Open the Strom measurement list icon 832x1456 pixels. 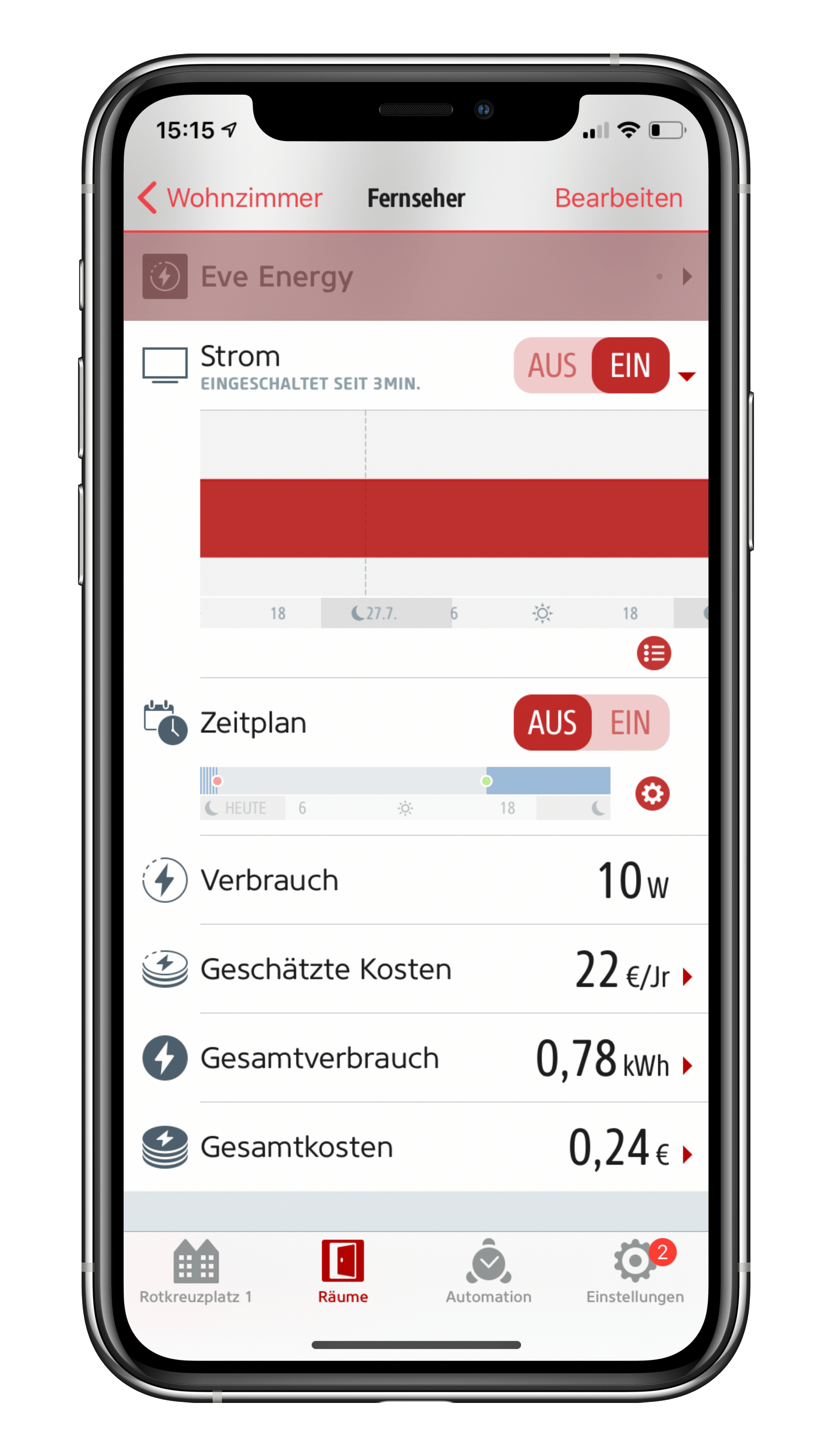point(654,653)
